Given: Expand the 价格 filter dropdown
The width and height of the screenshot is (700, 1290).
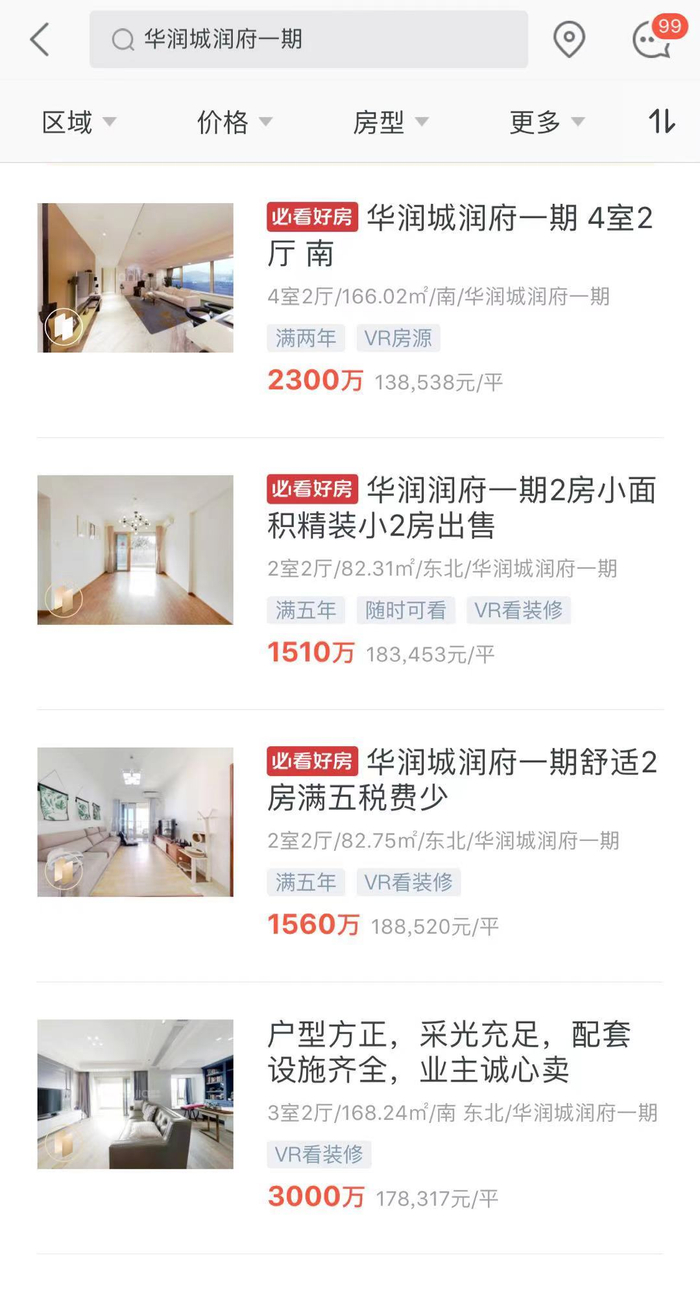Looking at the screenshot, I should [234, 122].
